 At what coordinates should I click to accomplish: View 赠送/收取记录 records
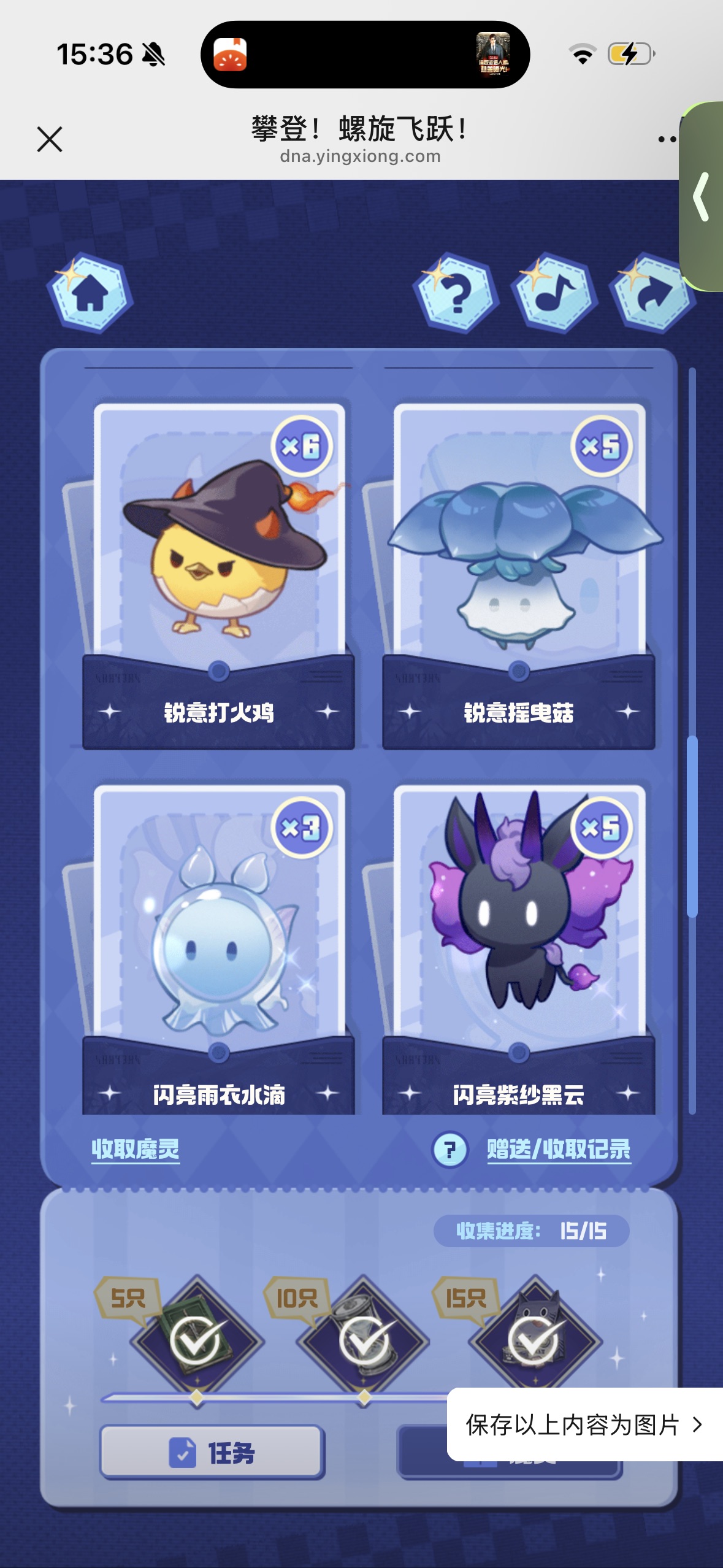[x=559, y=1149]
